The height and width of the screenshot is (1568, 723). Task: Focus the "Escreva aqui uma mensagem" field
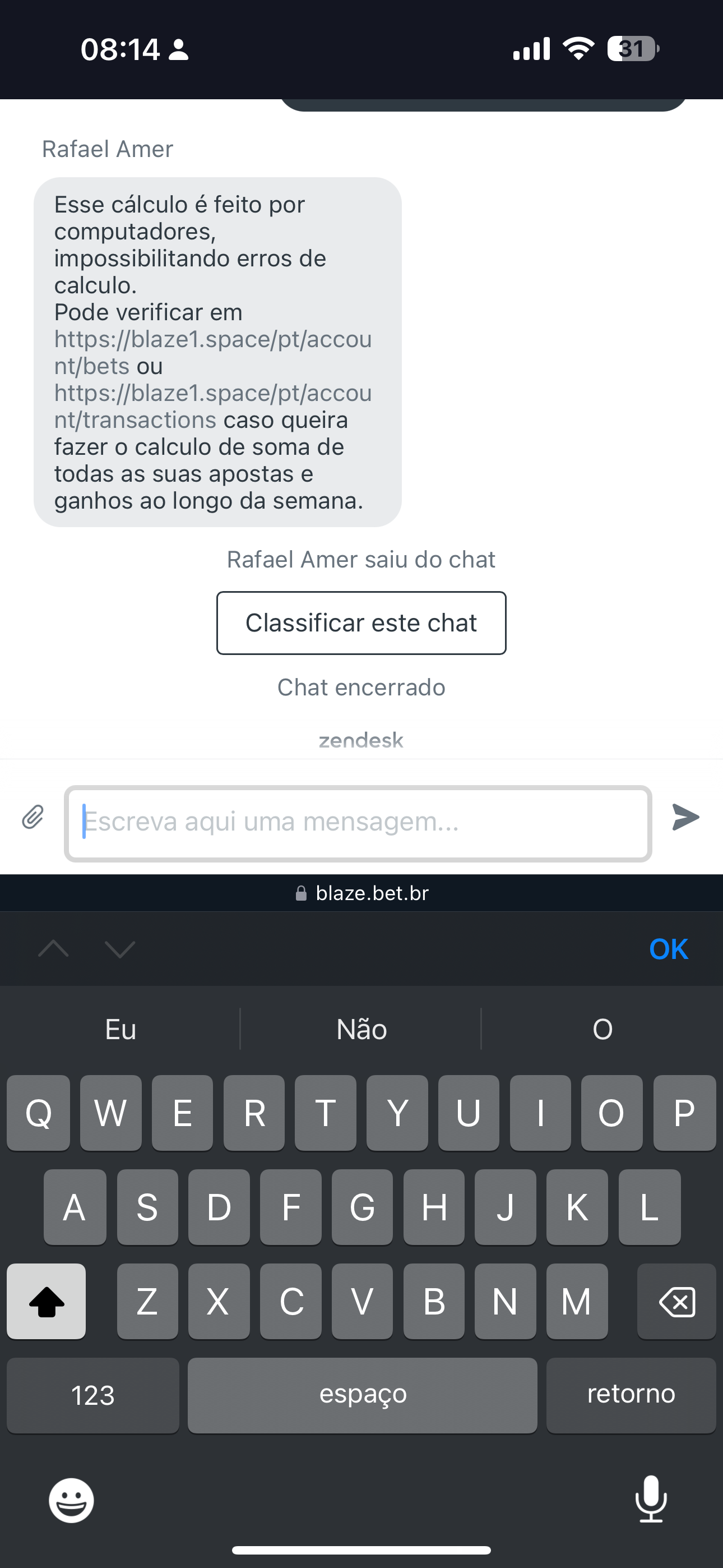(358, 823)
